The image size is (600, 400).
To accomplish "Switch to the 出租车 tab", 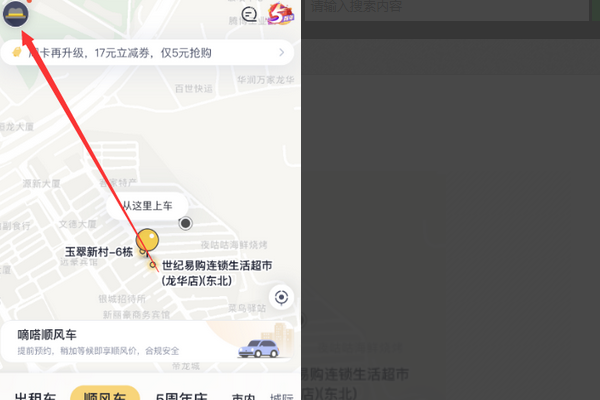I will (34, 395).
